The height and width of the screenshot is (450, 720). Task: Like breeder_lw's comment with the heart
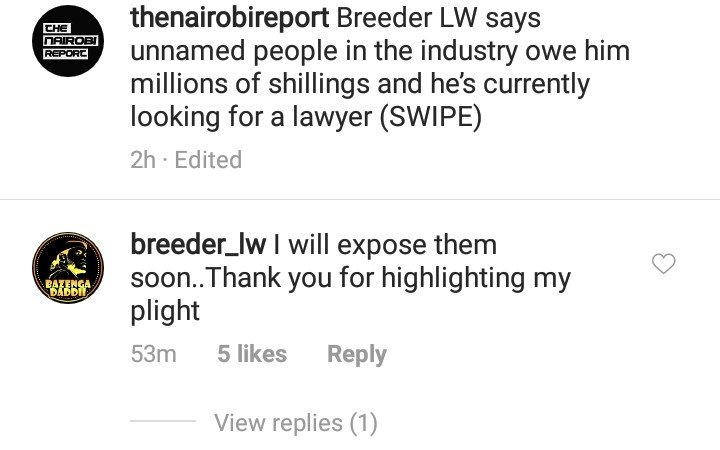tap(663, 263)
